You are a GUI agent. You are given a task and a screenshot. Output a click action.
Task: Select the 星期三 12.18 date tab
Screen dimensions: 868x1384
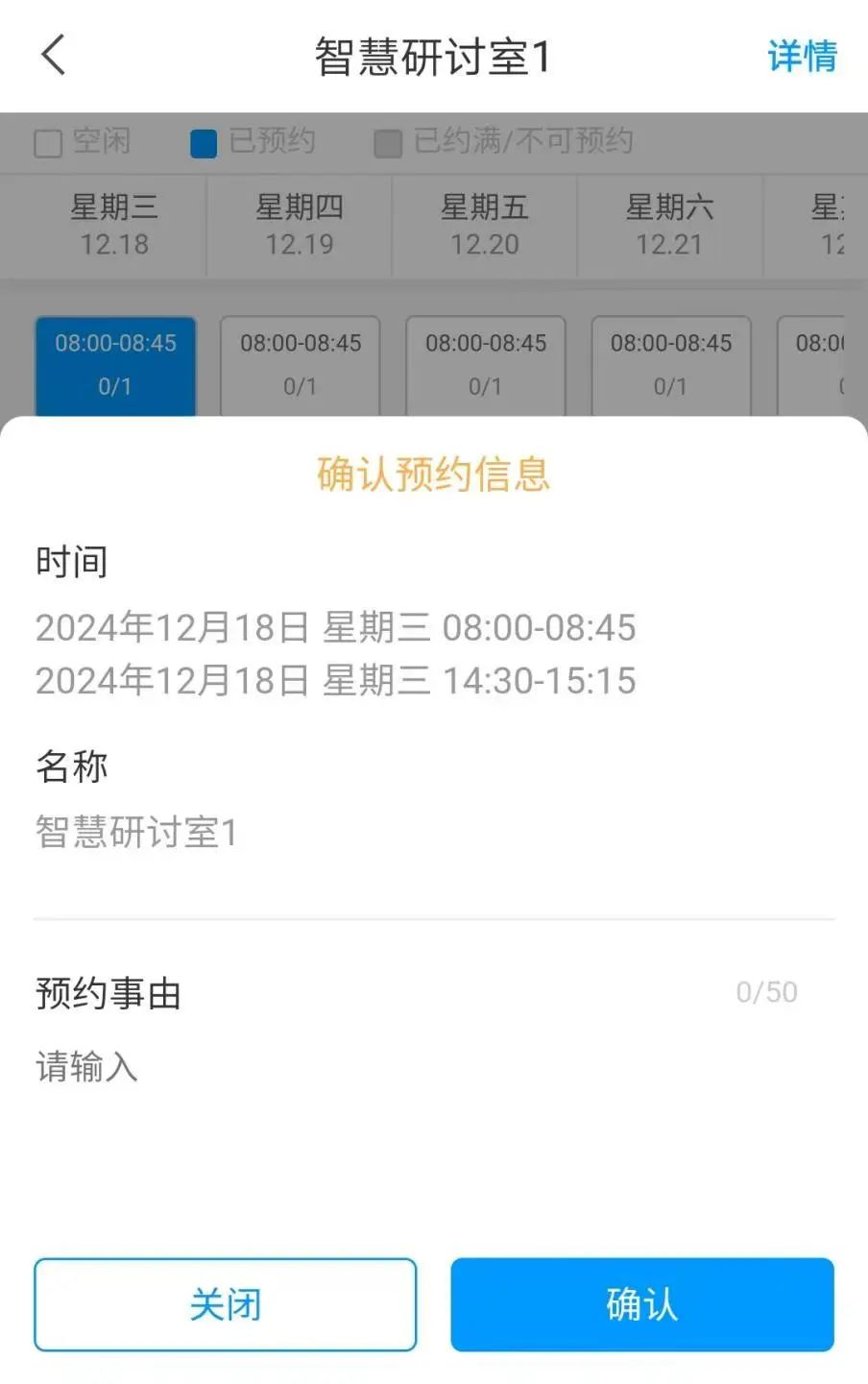[x=114, y=225]
